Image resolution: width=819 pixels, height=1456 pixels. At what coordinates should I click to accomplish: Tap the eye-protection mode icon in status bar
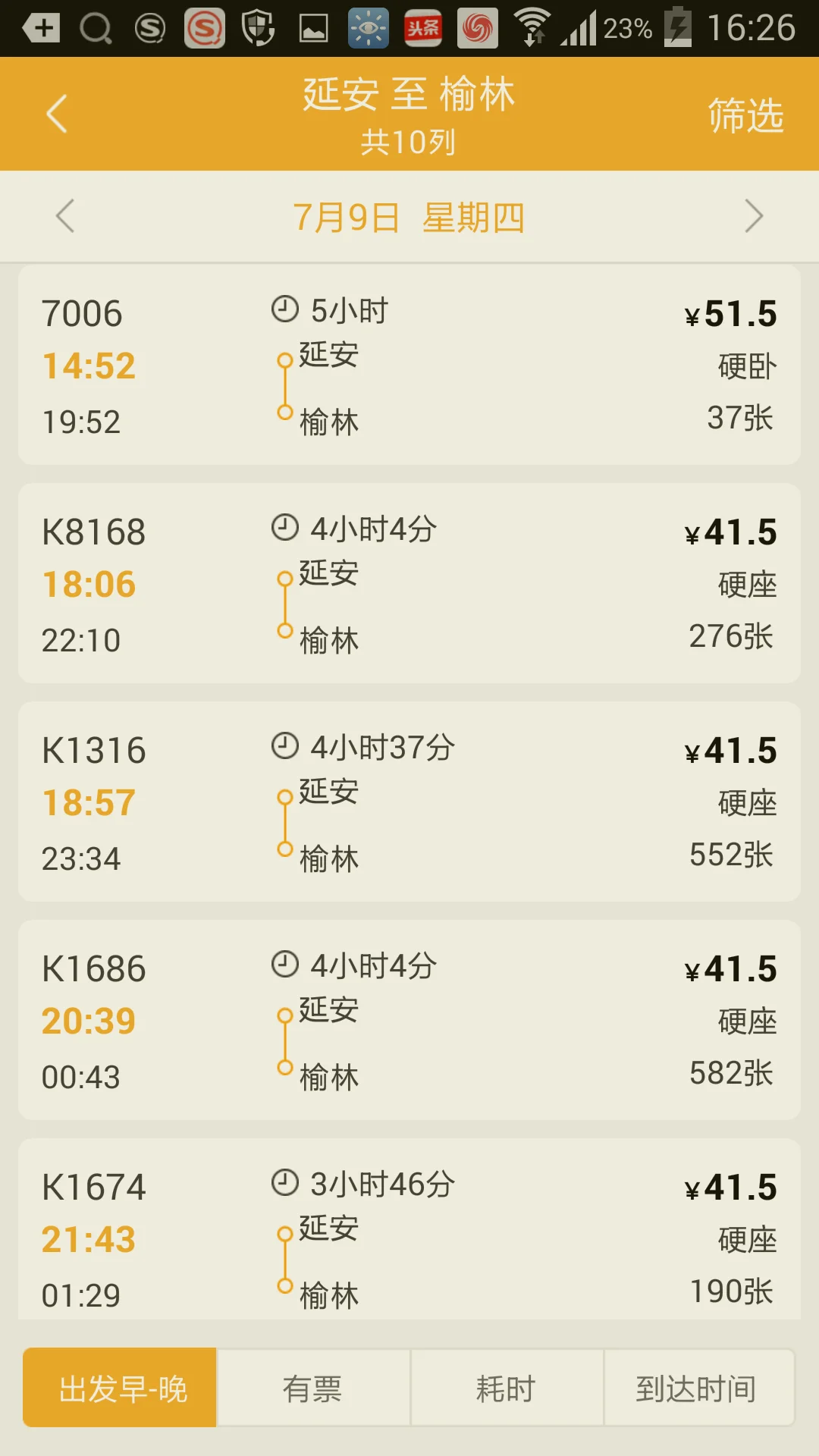click(x=366, y=29)
